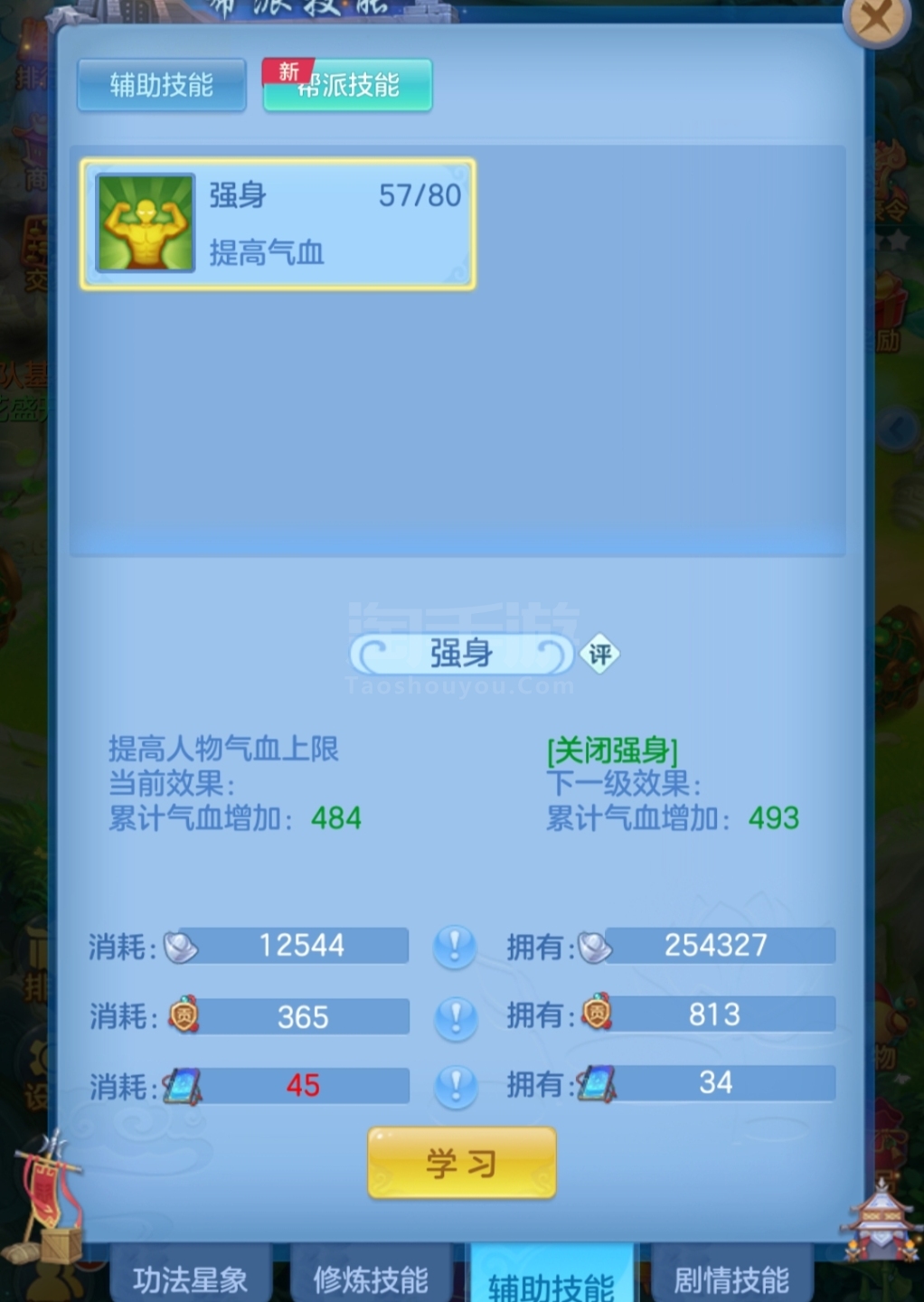The image size is (924, 1302).
Task: Tap info icon for silver cost 12544
Action: click(455, 948)
